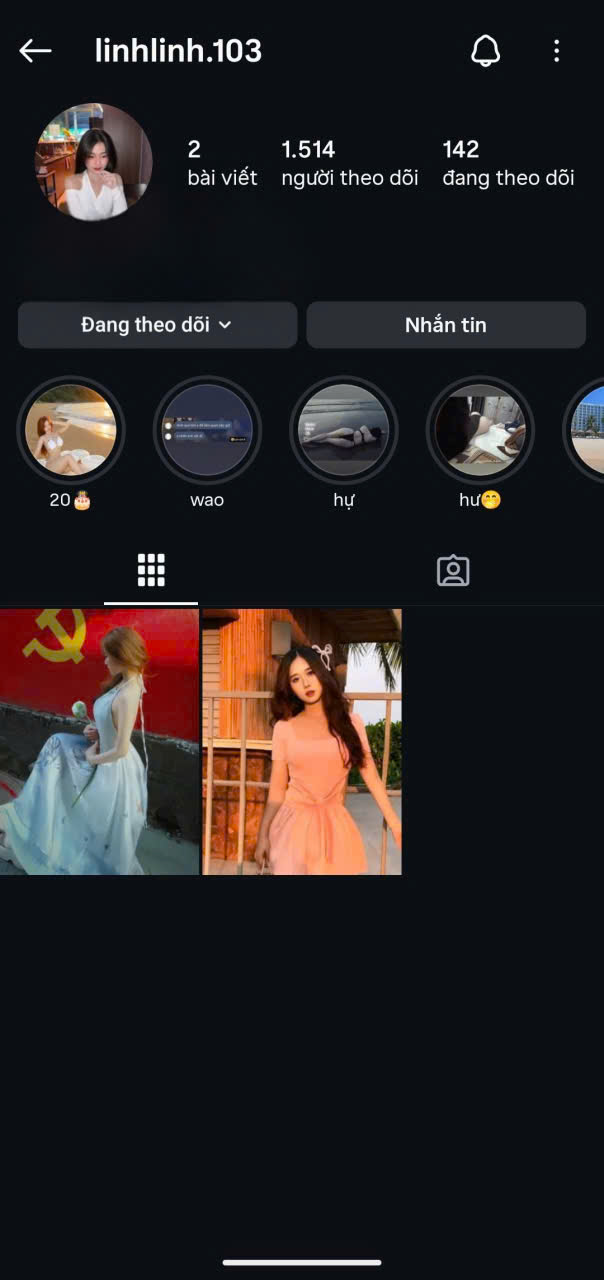Image resolution: width=604 pixels, height=1280 pixels.
Task: Open the hự story highlight
Action: tap(343, 430)
